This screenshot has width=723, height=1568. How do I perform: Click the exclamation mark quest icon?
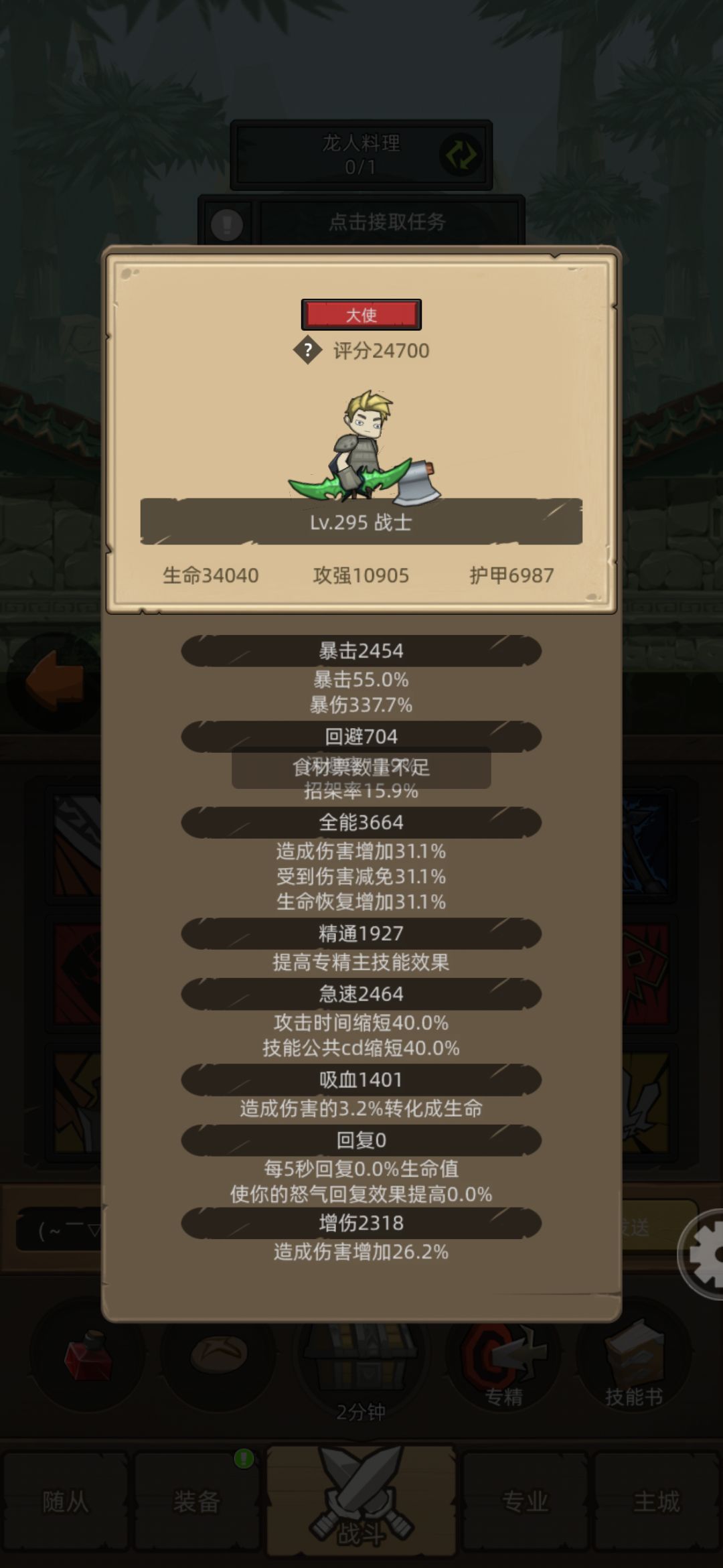226,223
